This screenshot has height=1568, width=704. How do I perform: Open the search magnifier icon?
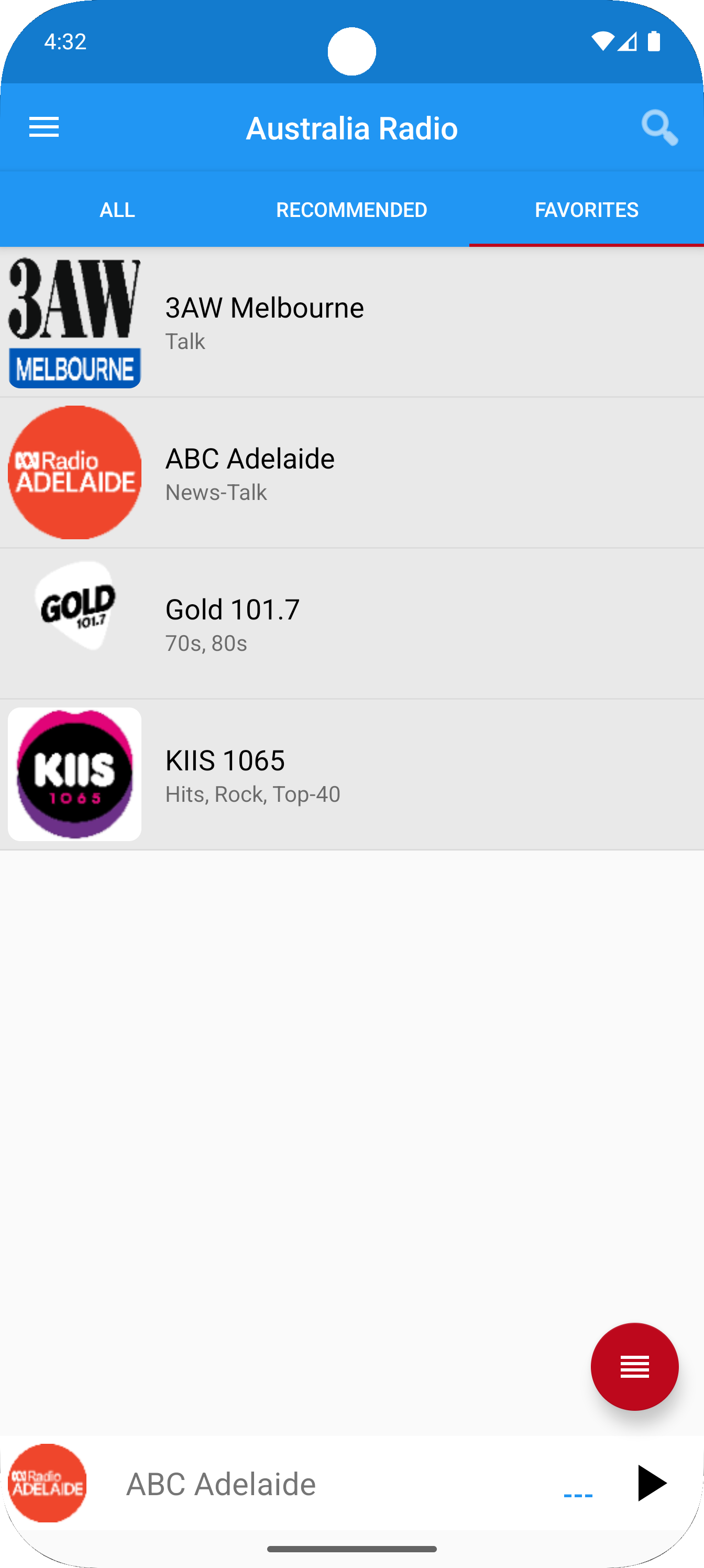click(659, 128)
